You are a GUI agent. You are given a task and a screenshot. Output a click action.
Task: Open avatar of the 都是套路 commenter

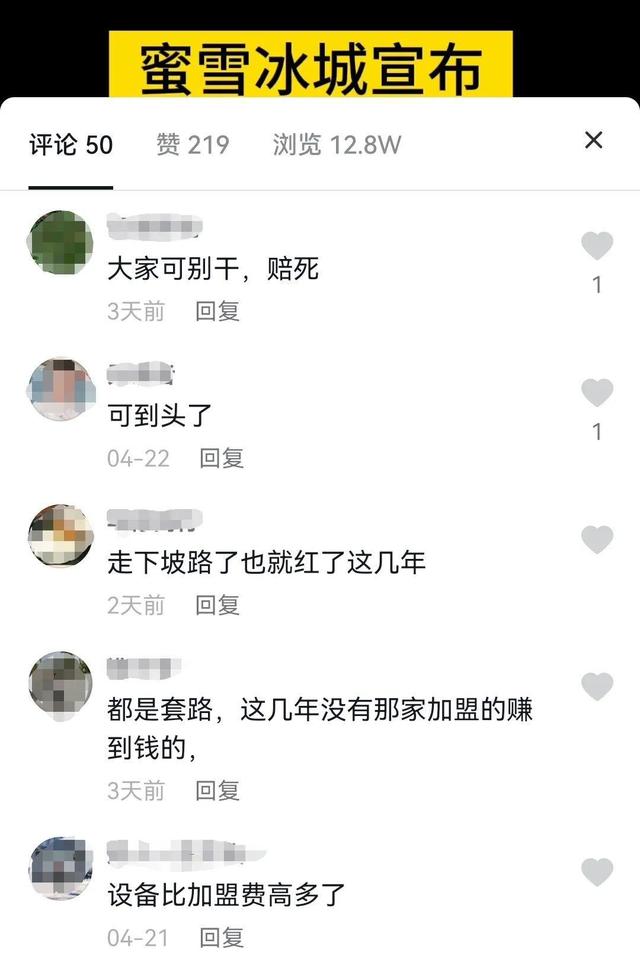click(61, 683)
